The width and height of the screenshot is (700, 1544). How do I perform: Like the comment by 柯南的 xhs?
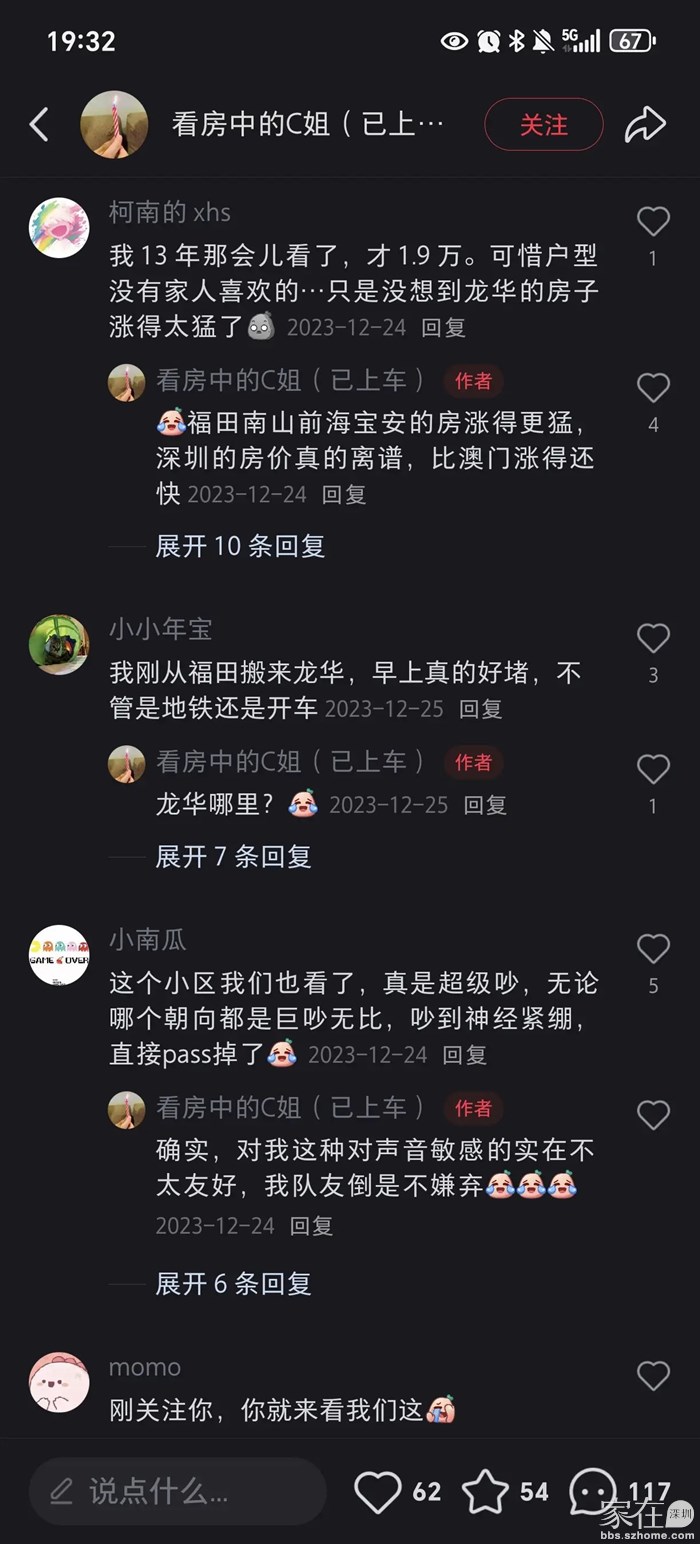653,221
